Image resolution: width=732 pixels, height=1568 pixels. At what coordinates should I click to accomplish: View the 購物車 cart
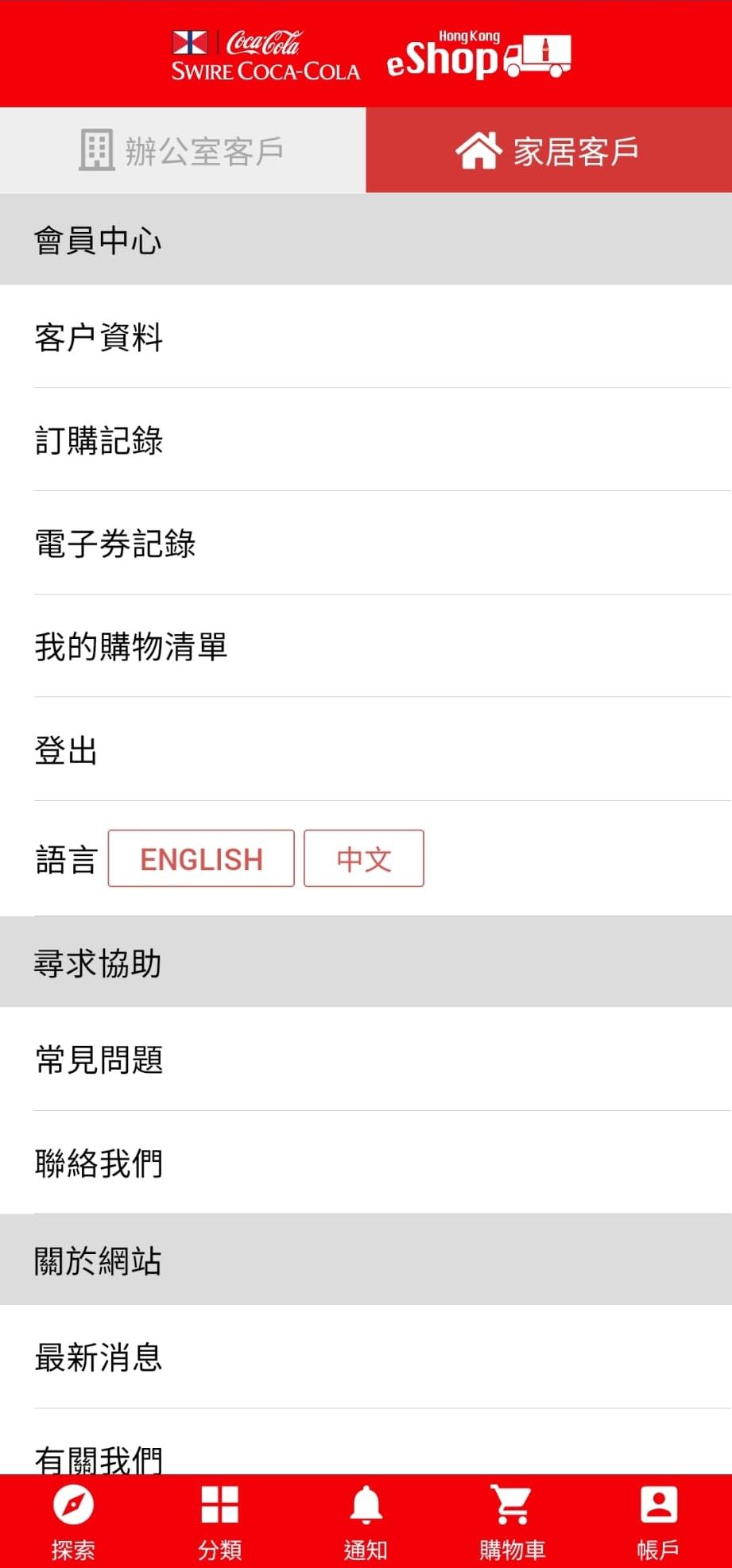click(x=512, y=1521)
